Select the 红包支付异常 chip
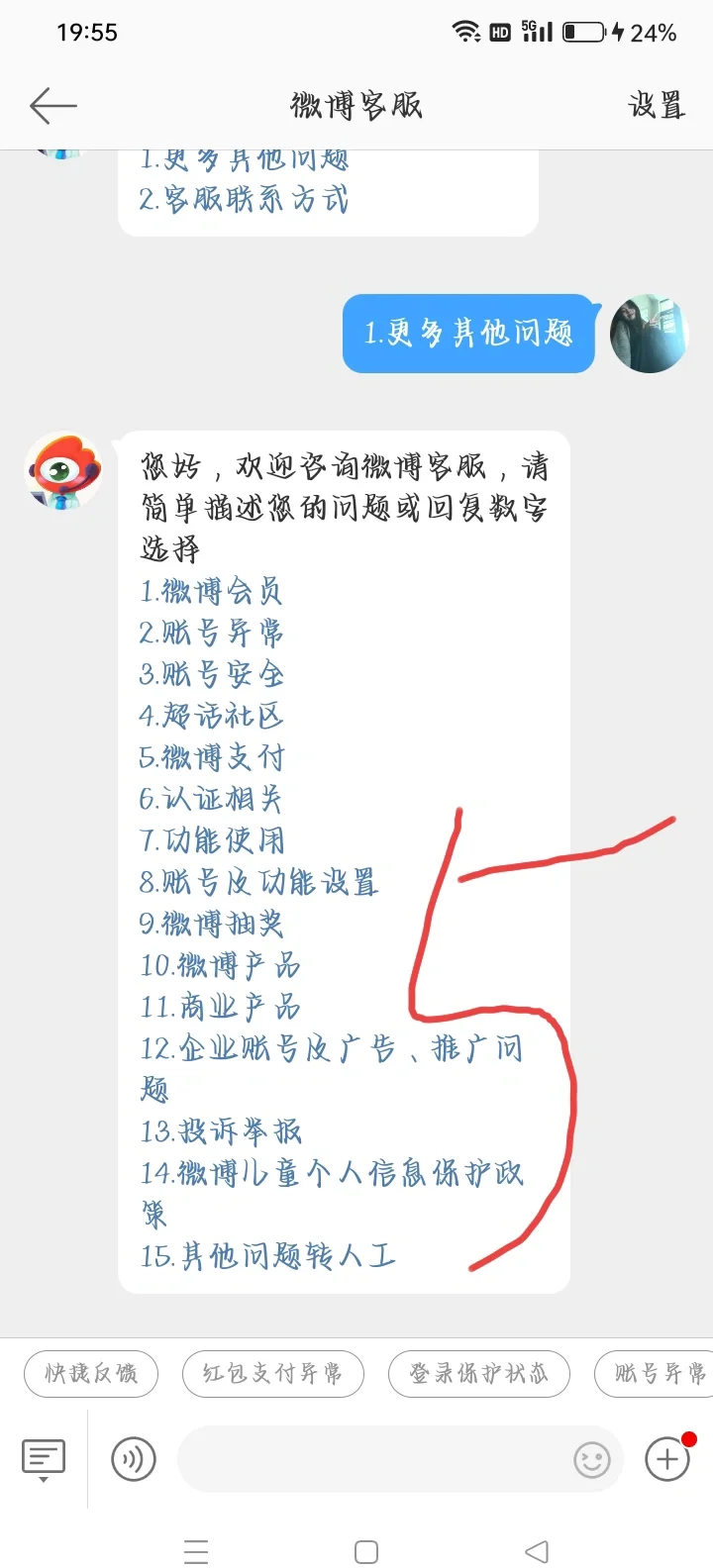The image size is (713, 1568). [x=273, y=1374]
